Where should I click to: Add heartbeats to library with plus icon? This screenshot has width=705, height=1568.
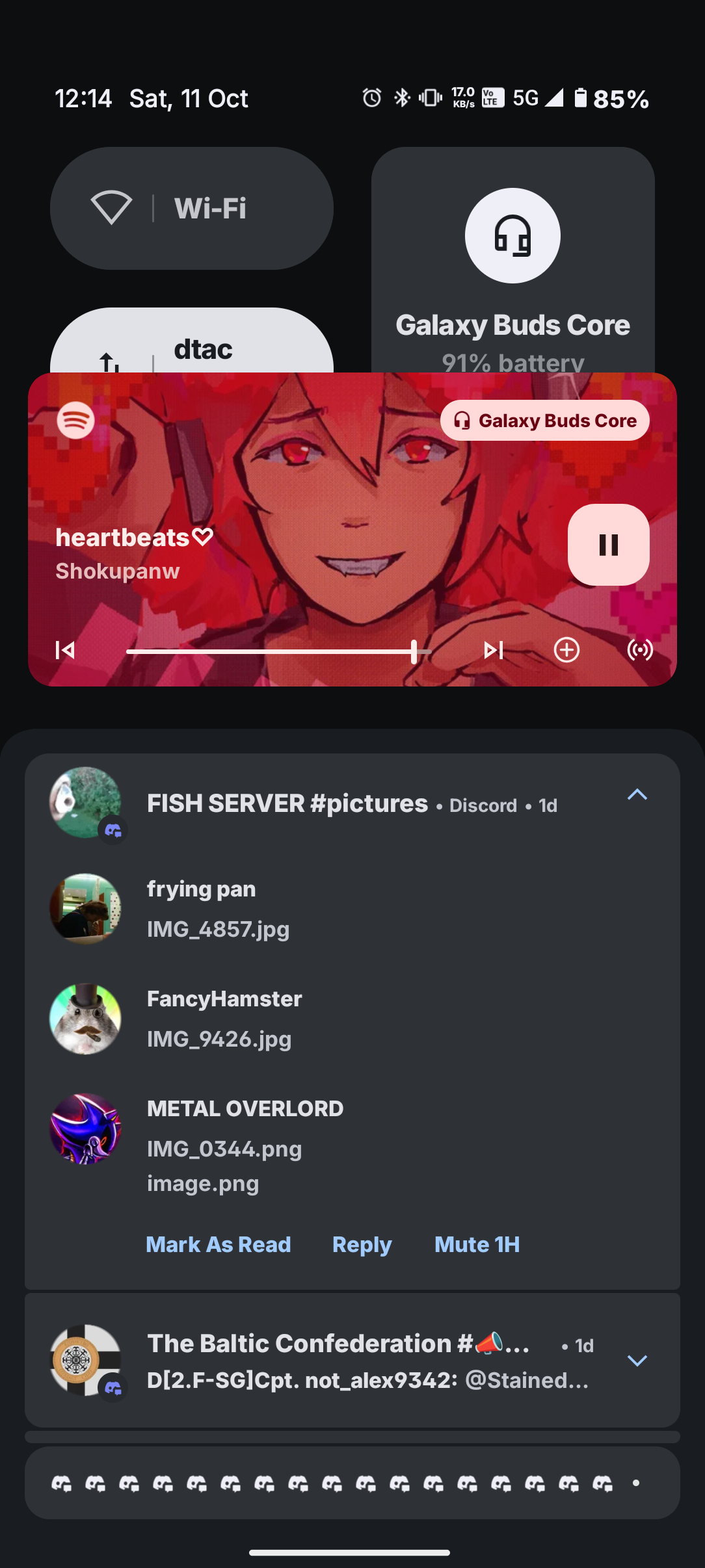click(566, 649)
